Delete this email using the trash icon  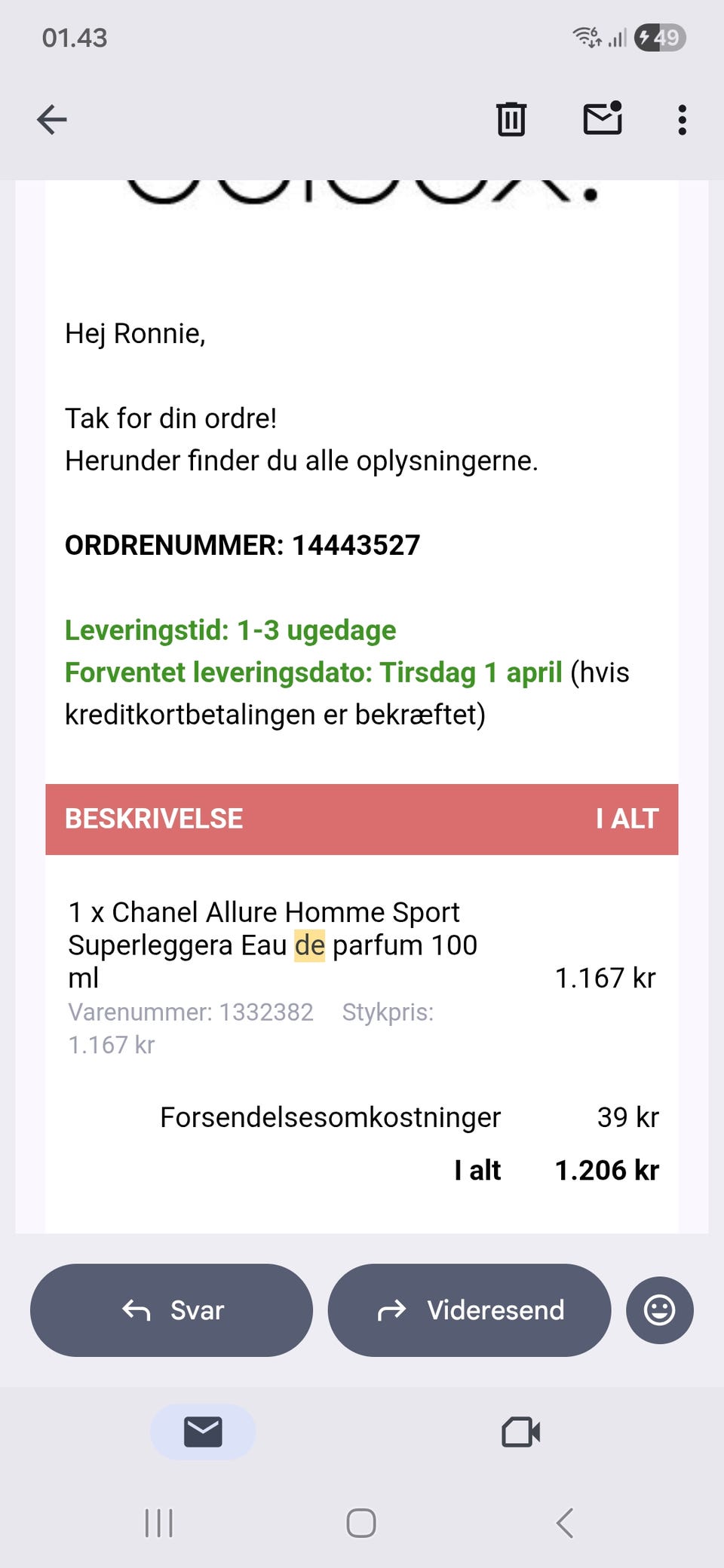tap(511, 119)
